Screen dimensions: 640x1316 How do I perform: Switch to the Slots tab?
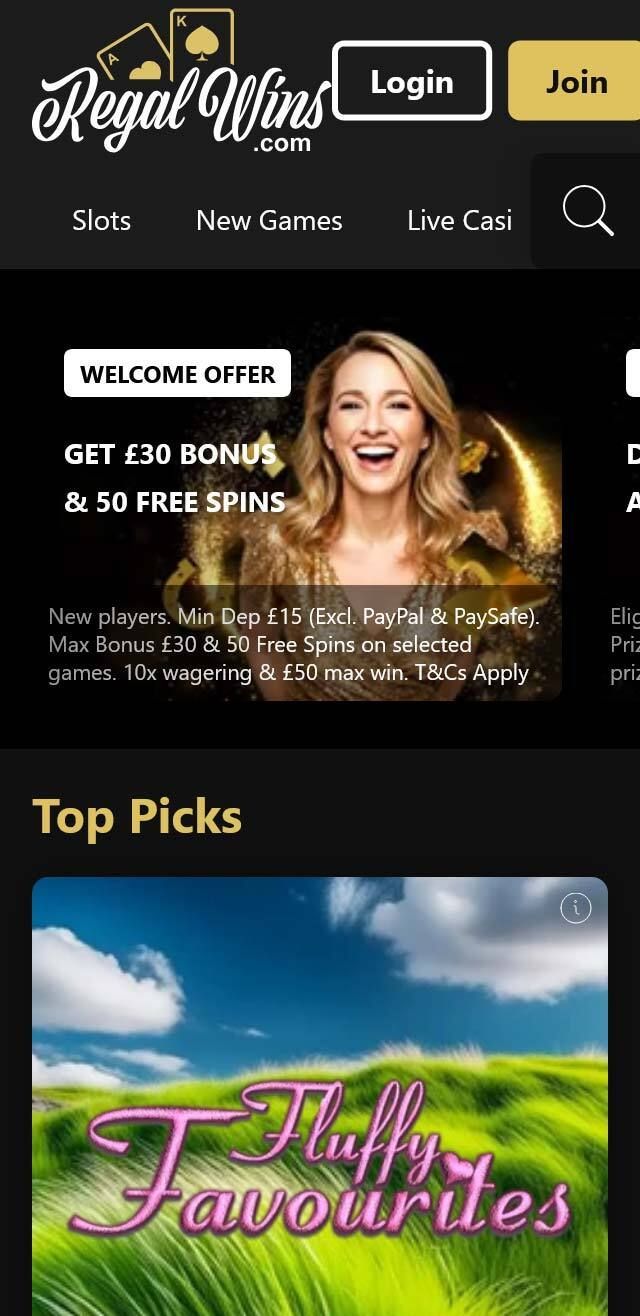click(x=101, y=220)
